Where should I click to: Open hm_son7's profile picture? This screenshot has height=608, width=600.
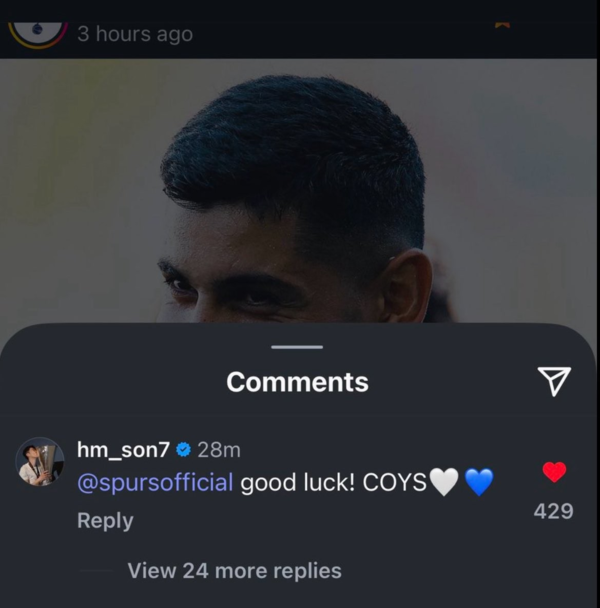point(41,462)
